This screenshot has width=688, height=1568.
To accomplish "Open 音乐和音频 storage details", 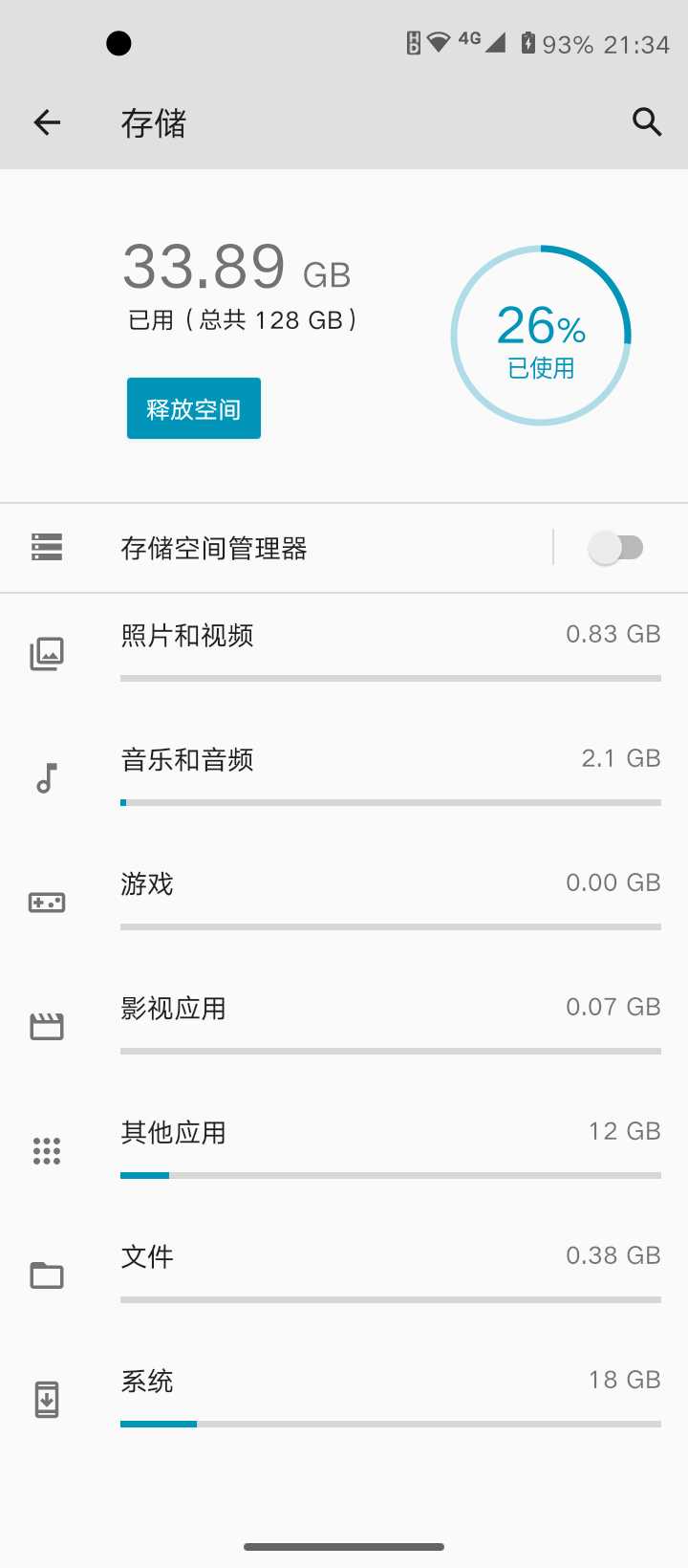I will click(x=344, y=779).
